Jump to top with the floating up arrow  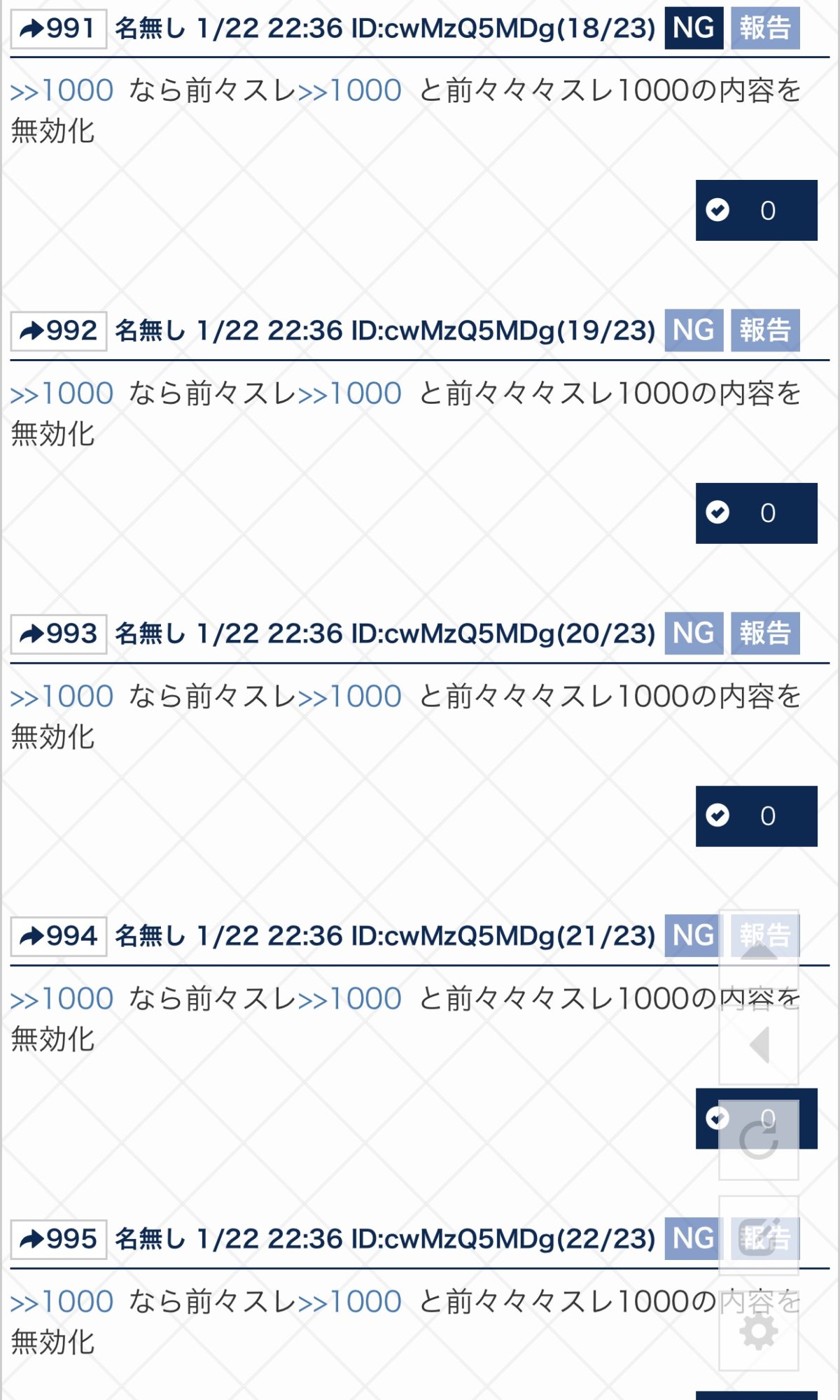[759, 953]
